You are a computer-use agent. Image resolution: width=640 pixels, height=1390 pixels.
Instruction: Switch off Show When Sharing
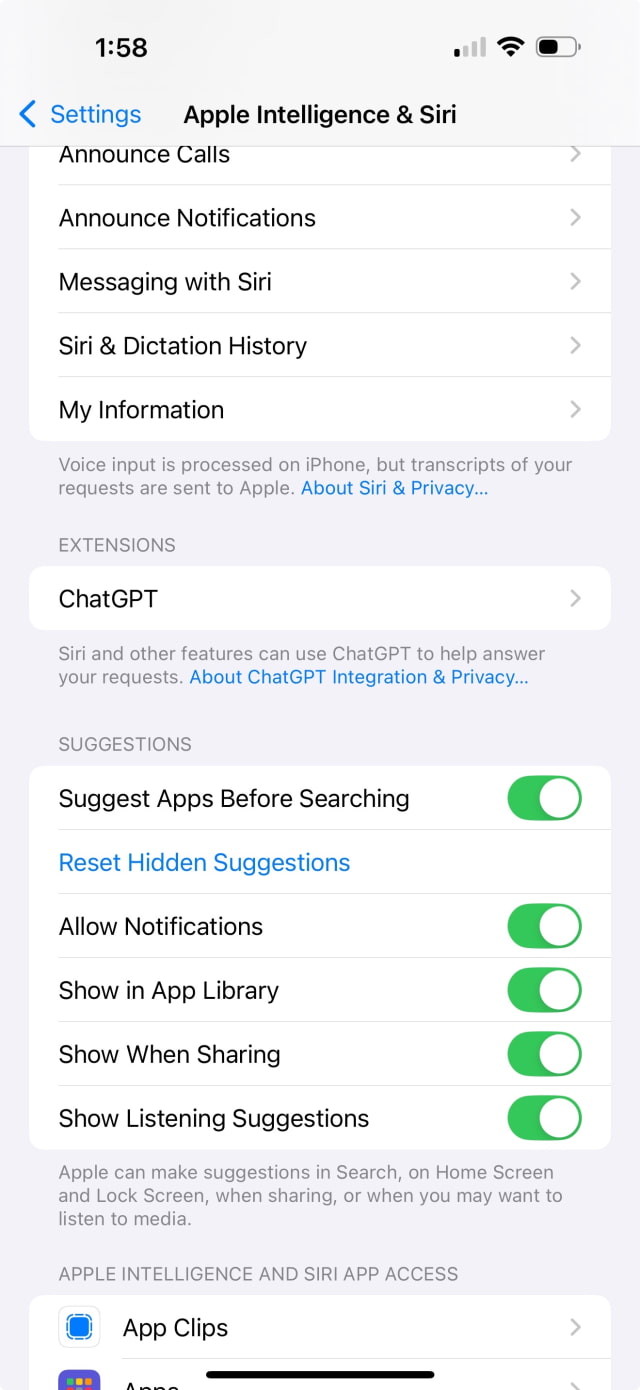point(544,1055)
